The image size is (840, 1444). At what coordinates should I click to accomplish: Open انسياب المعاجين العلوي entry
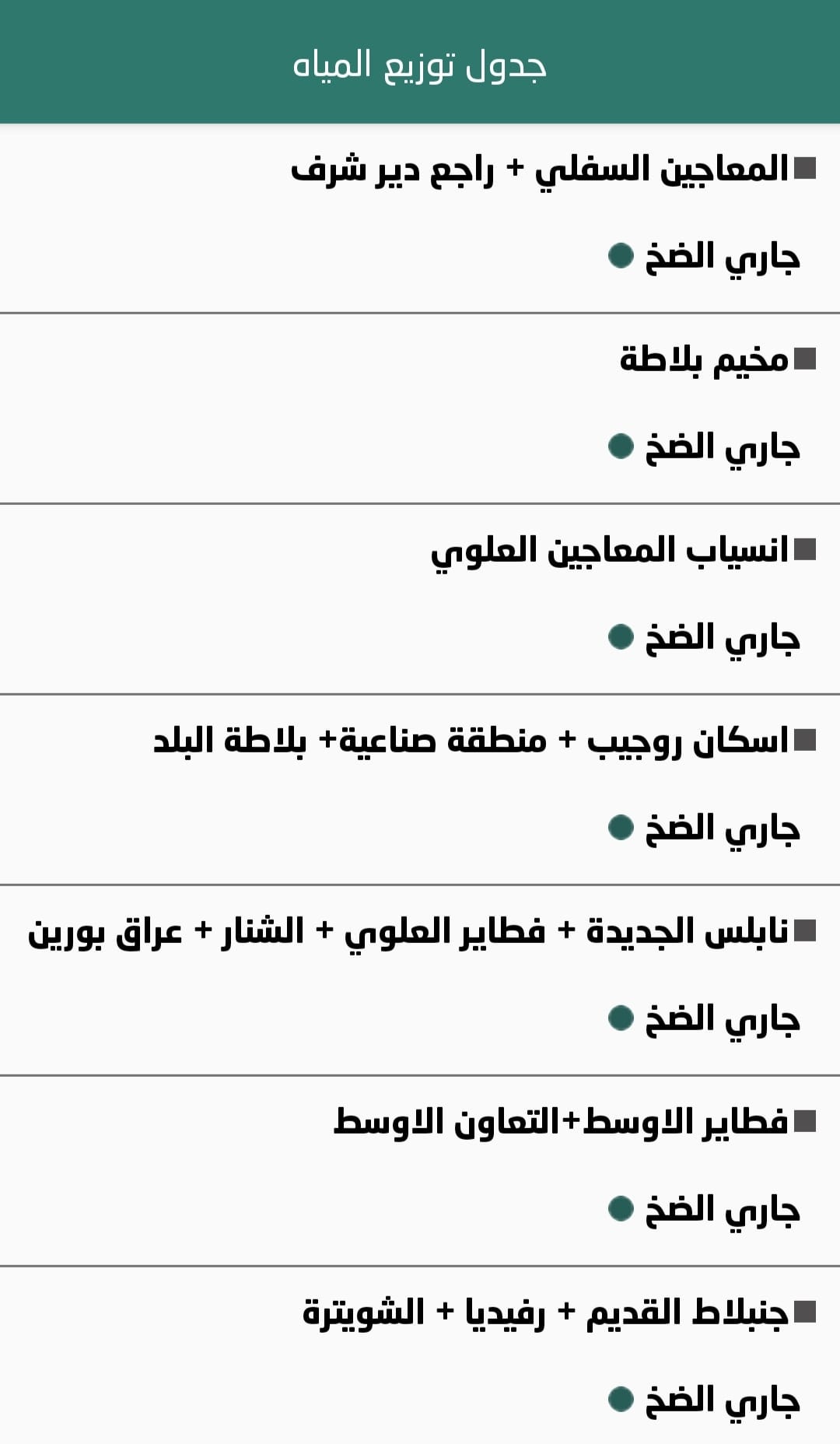pos(610,551)
